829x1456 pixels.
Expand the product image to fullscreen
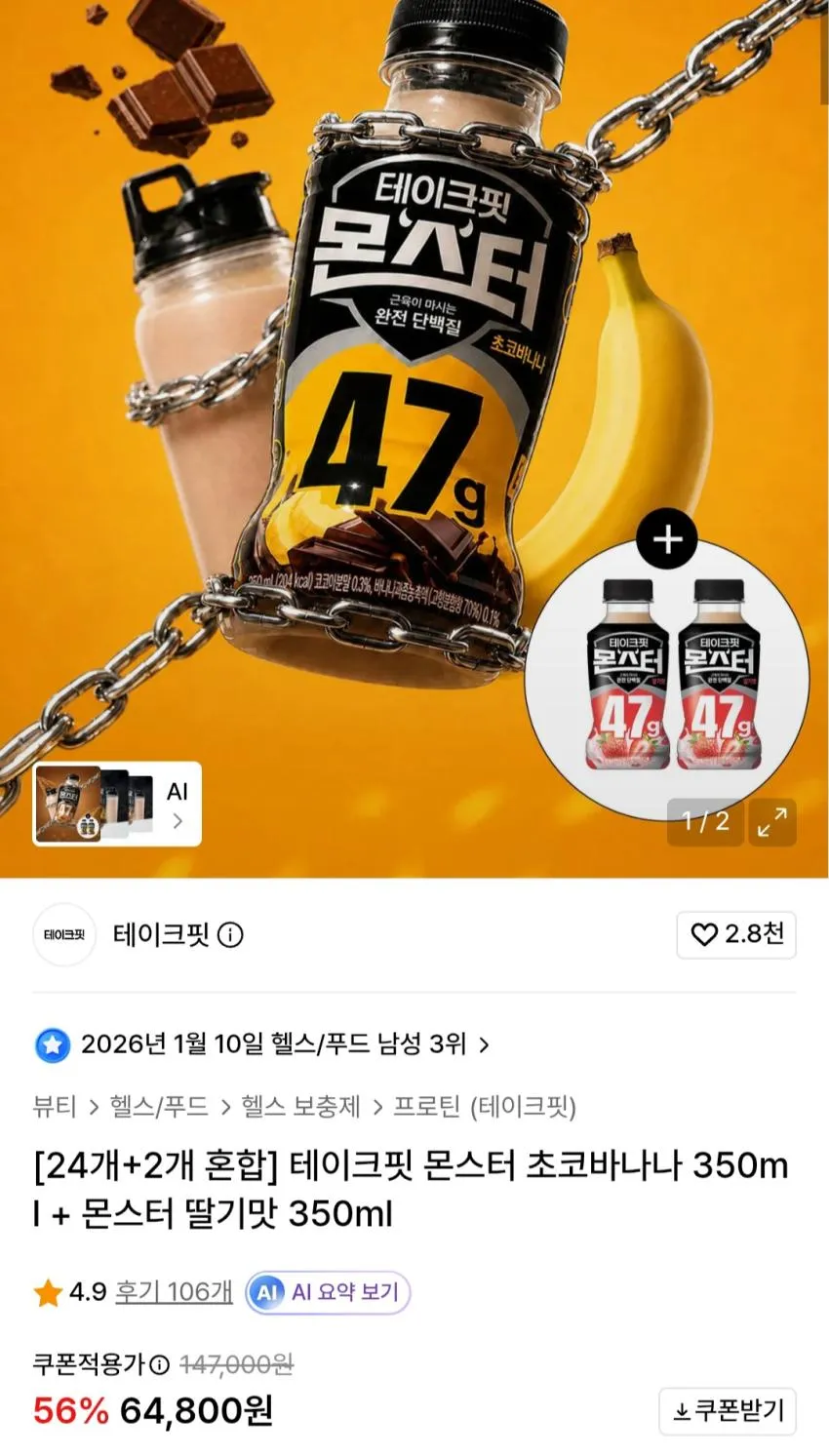[x=771, y=821]
